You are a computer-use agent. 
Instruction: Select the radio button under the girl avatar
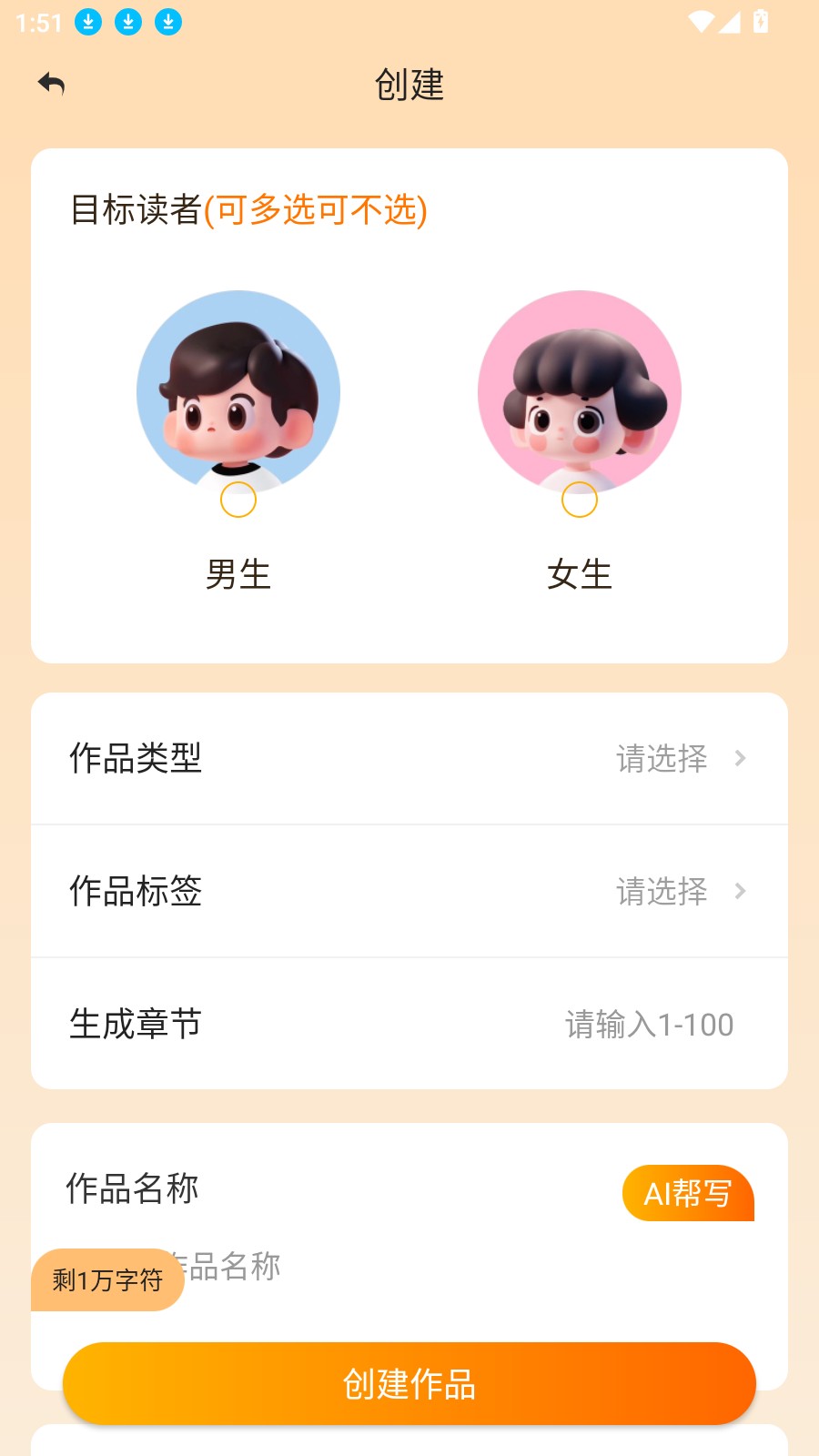tap(580, 500)
